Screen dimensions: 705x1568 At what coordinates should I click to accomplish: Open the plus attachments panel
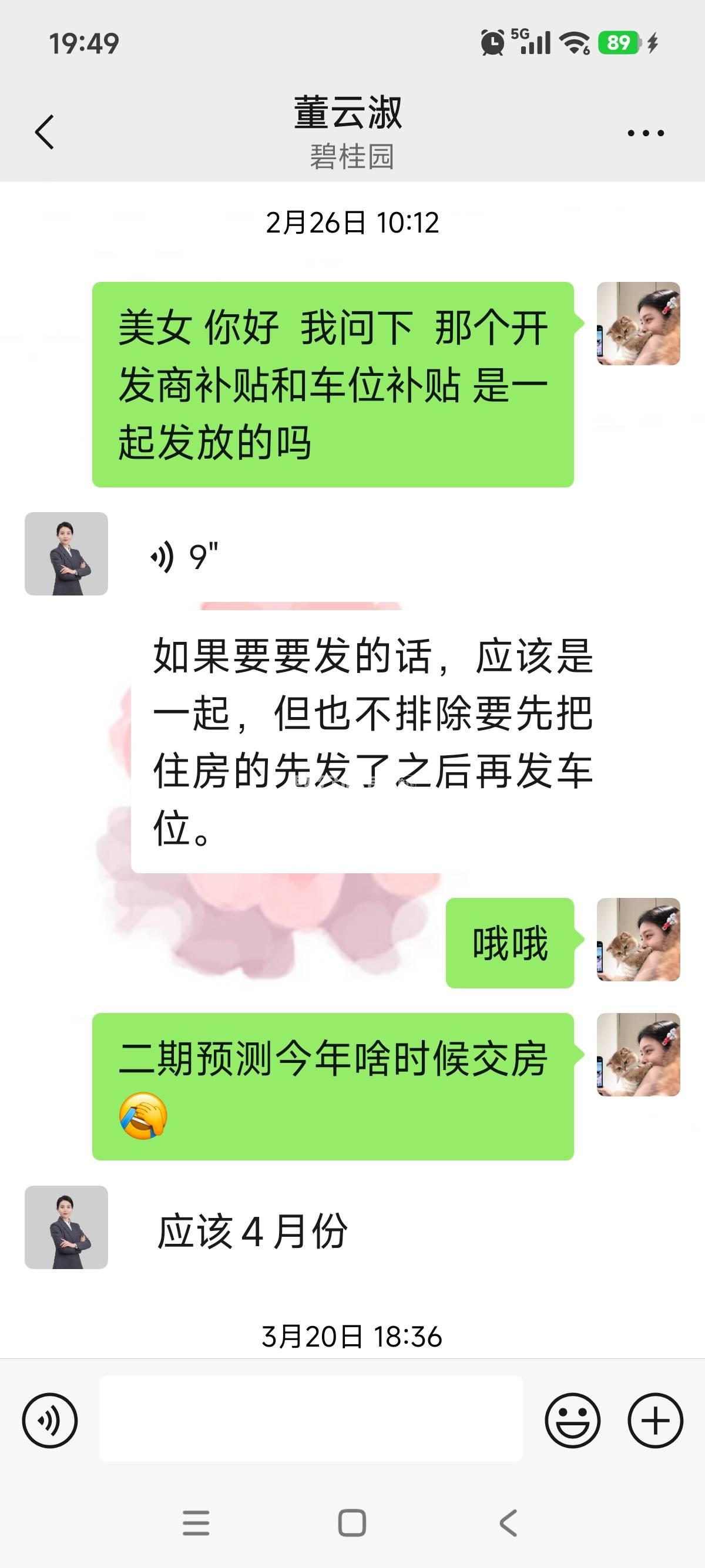click(655, 1420)
